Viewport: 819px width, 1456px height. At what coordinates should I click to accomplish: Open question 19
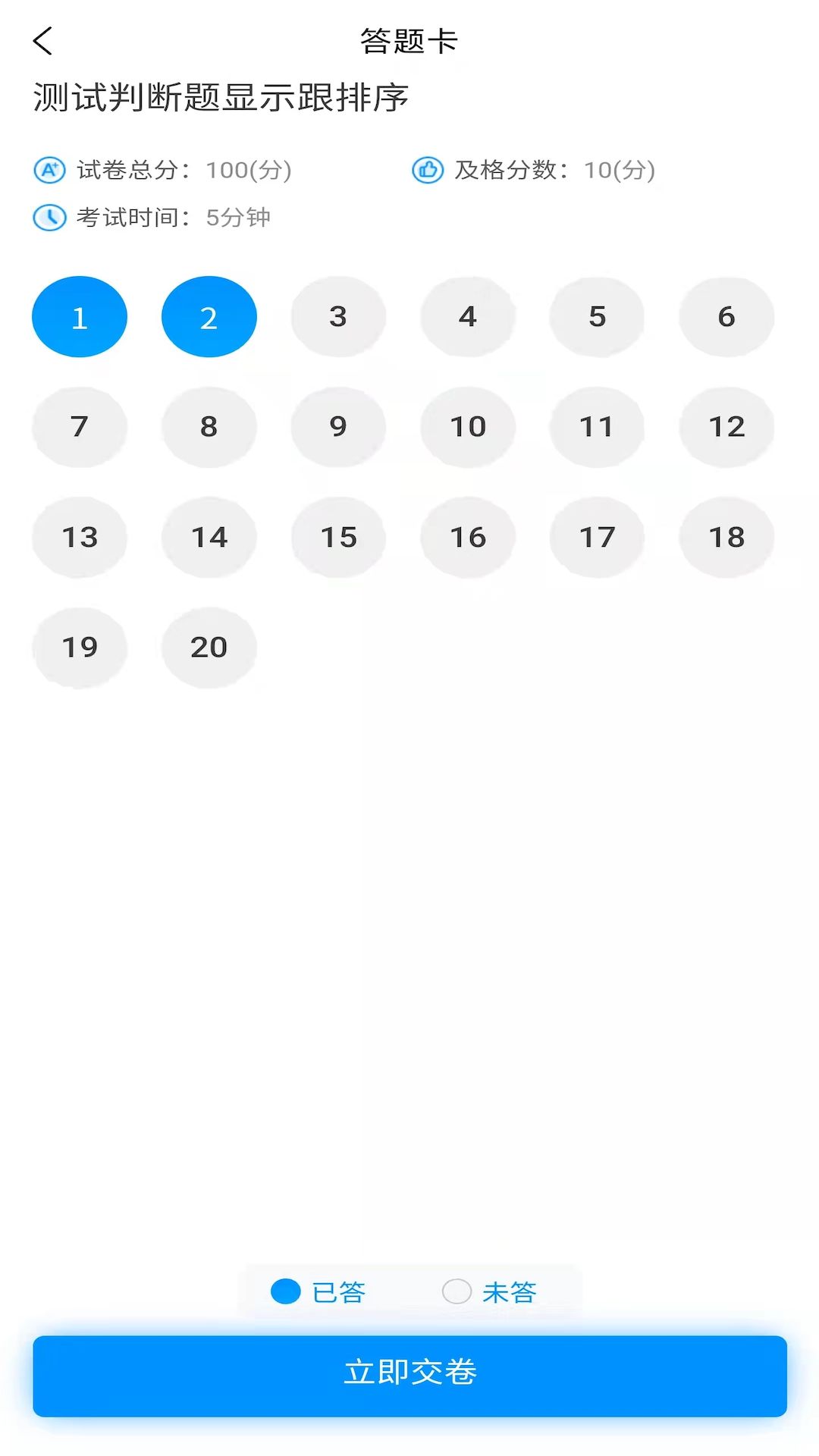click(x=79, y=647)
